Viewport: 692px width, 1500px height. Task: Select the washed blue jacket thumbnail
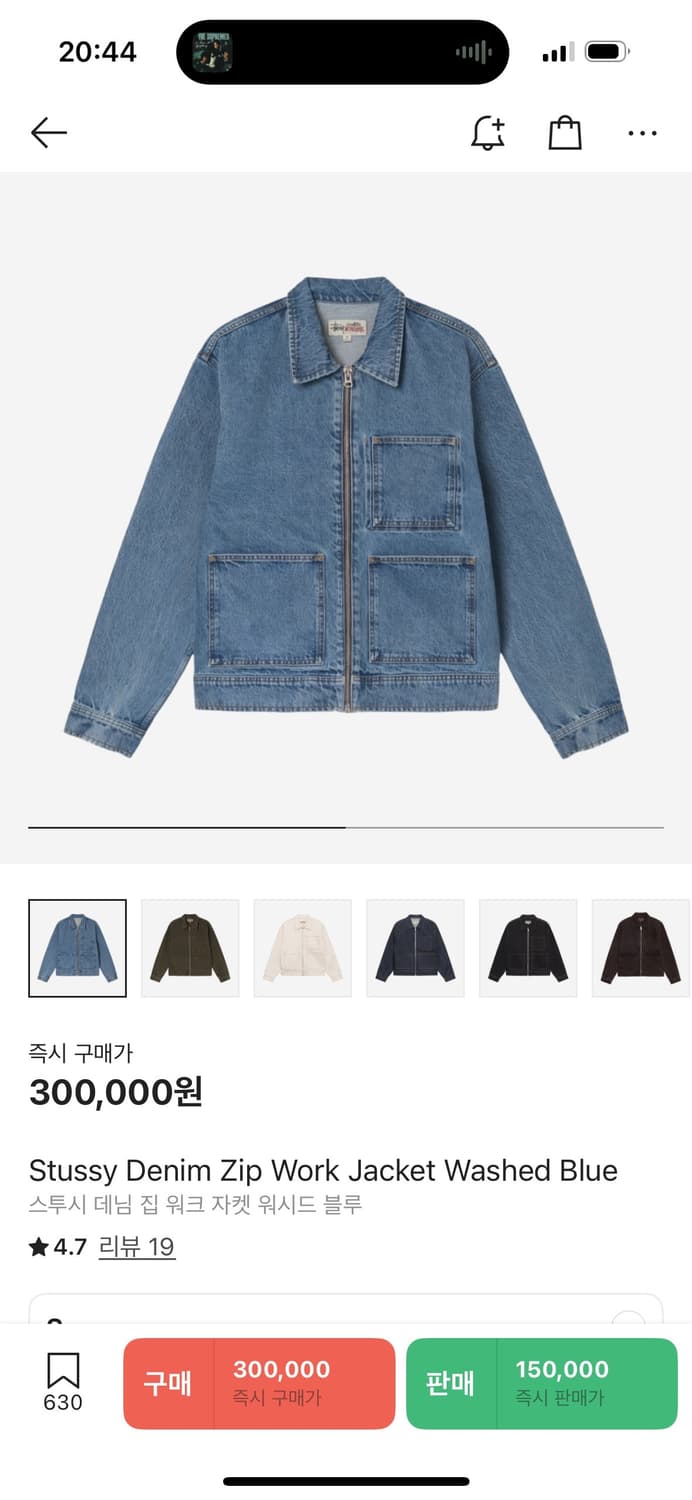[78, 948]
